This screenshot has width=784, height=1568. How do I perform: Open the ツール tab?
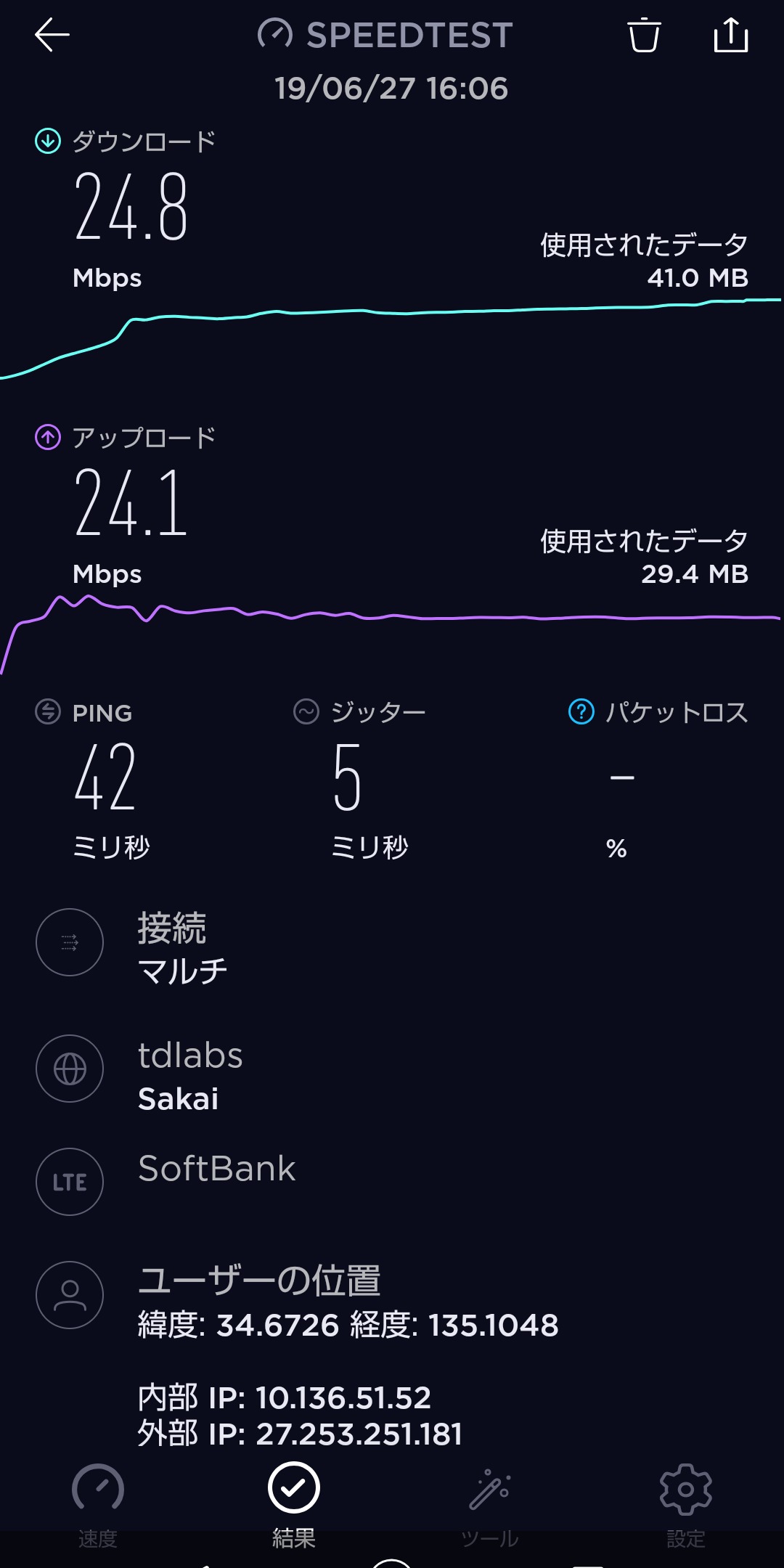tap(490, 1503)
